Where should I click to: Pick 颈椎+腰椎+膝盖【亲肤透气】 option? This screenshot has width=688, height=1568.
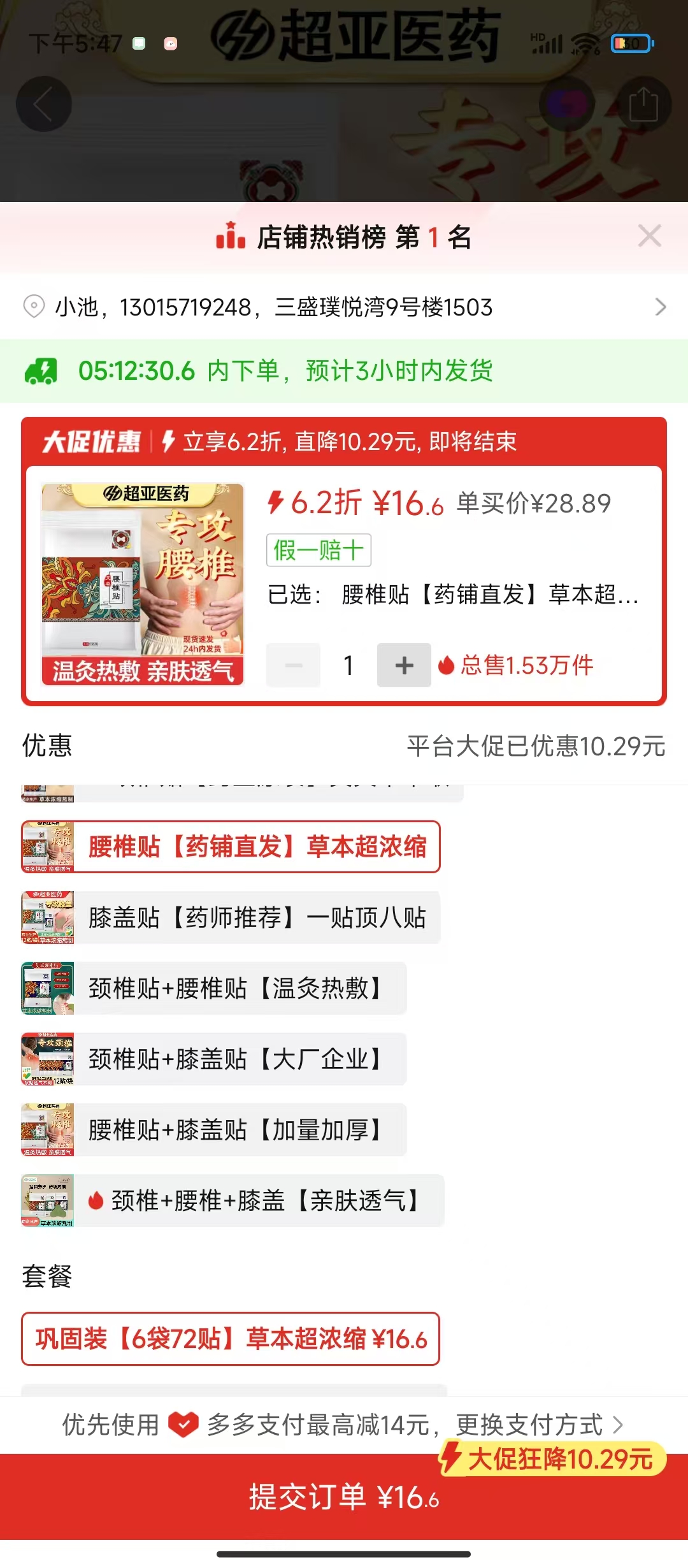pyautogui.click(x=233, y=1201)
